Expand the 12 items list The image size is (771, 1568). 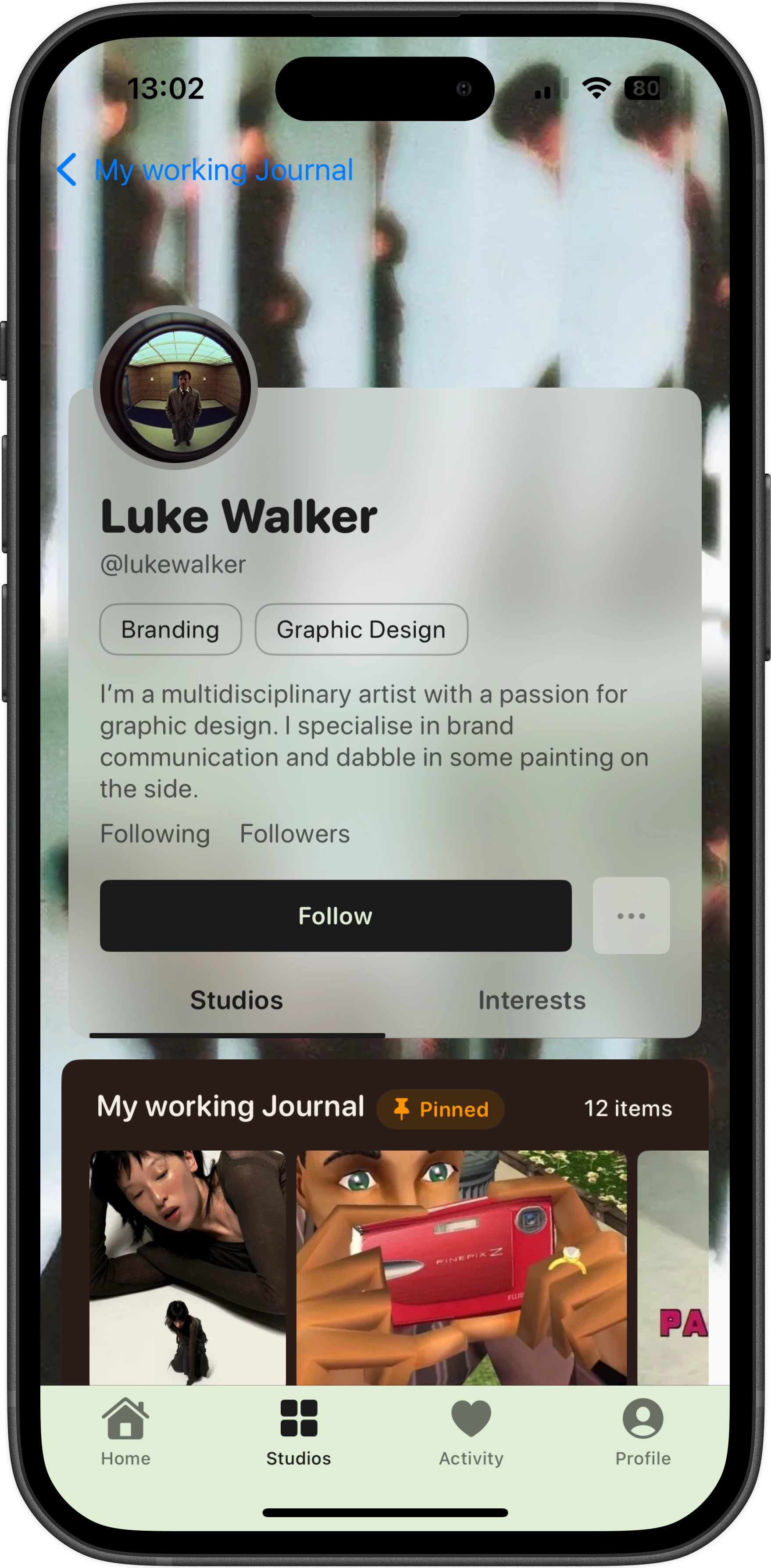628,1108
